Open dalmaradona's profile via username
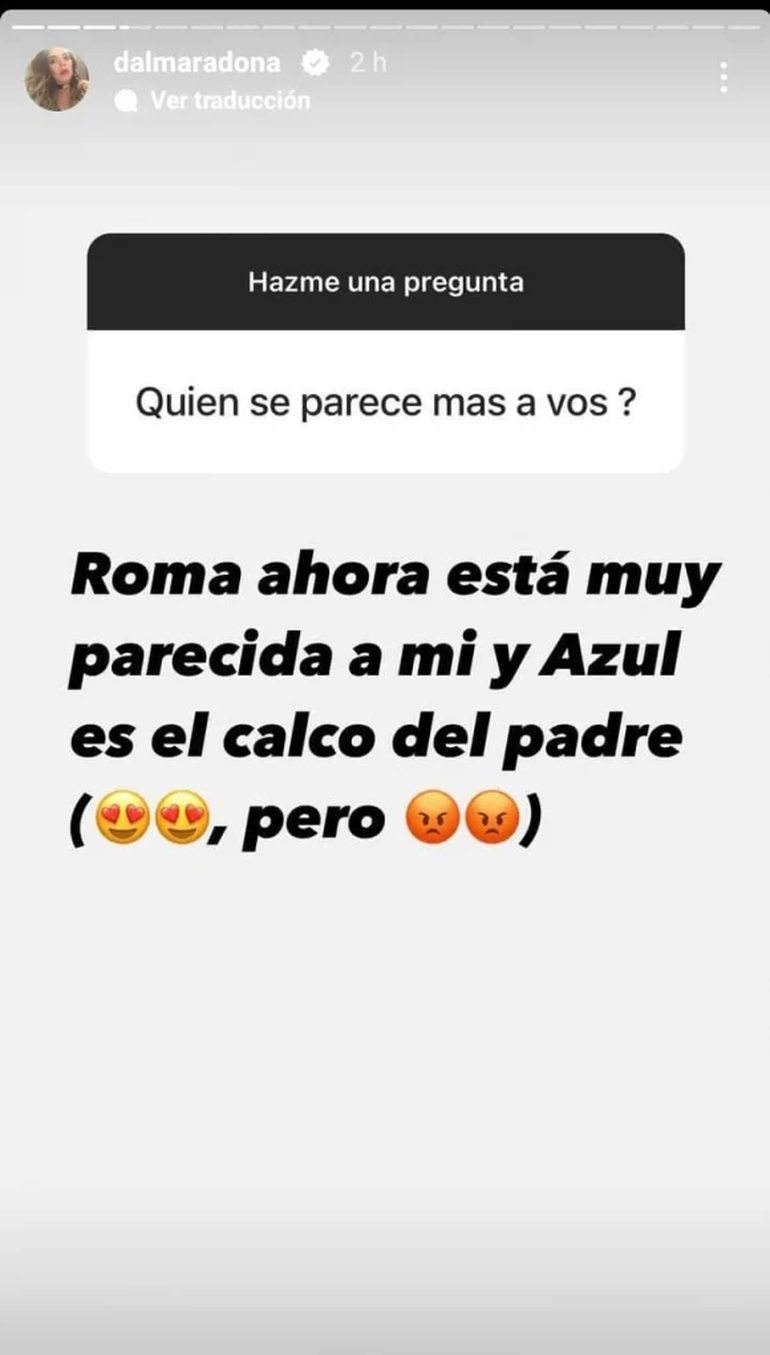Screen dimensions: 770x1355 pyautogui.click(x=196, y=63)
